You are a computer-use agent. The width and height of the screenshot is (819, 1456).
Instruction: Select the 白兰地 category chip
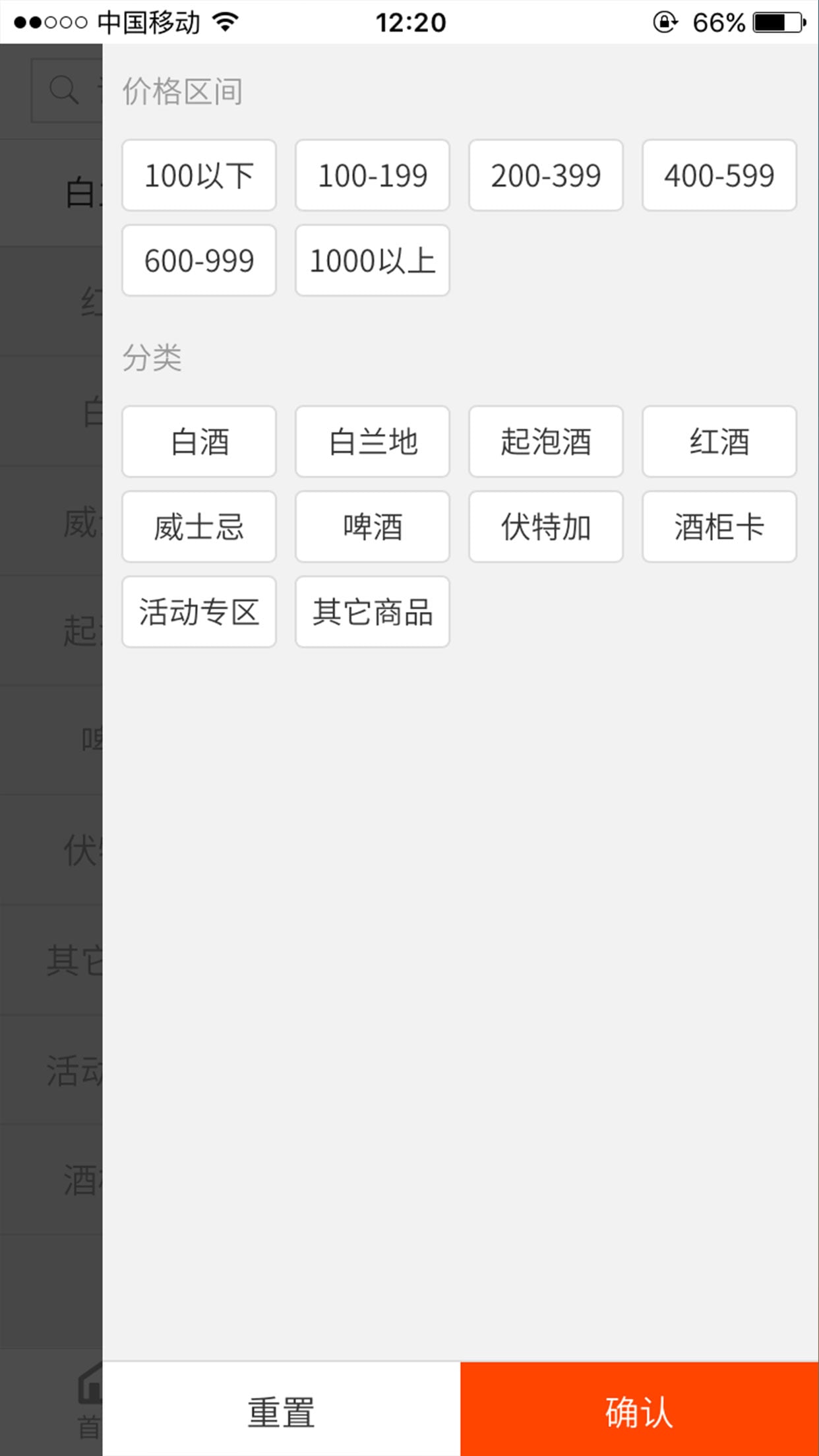tap(373, 442)
